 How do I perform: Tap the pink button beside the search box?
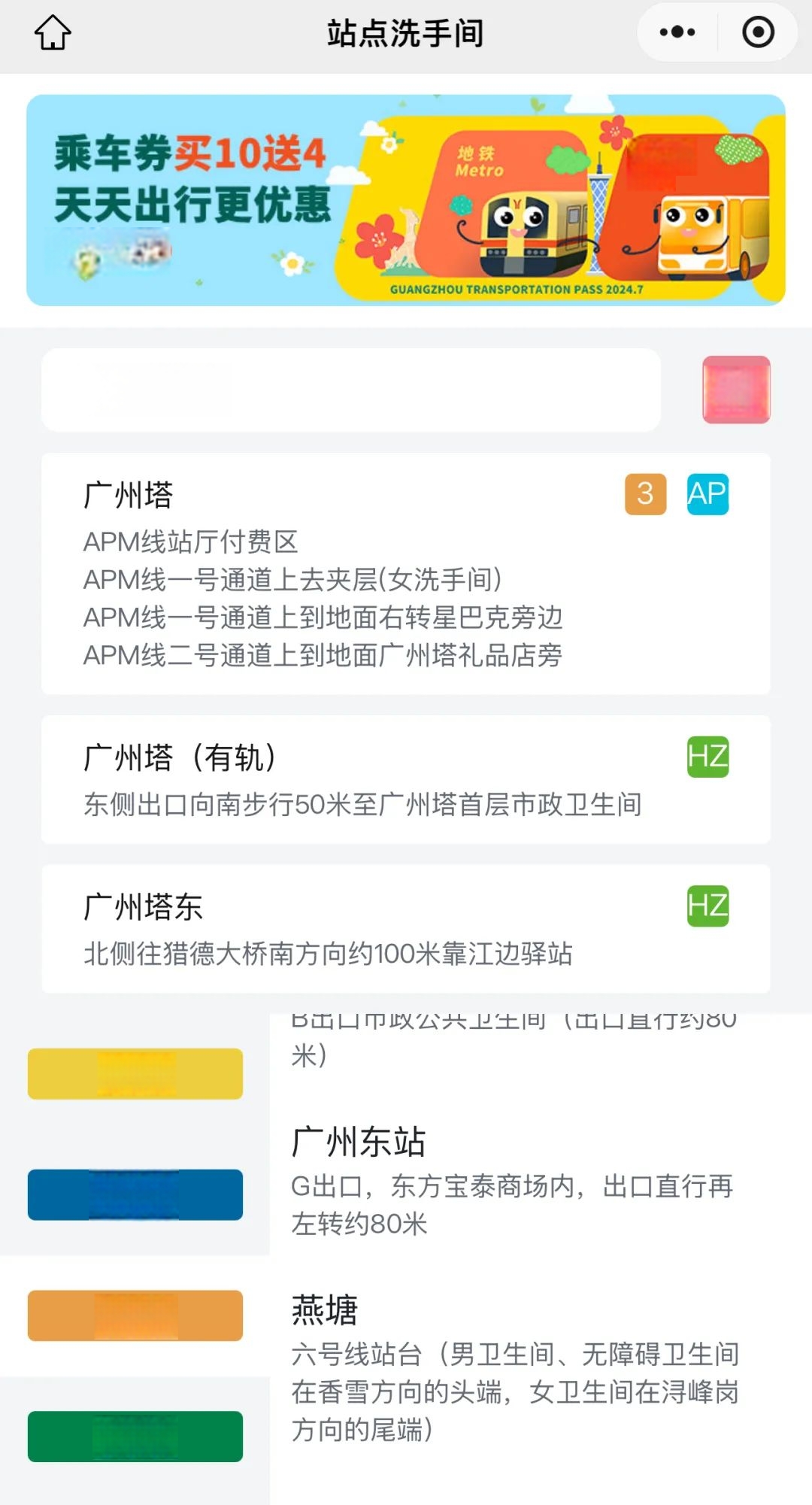(x=736, y=390)
